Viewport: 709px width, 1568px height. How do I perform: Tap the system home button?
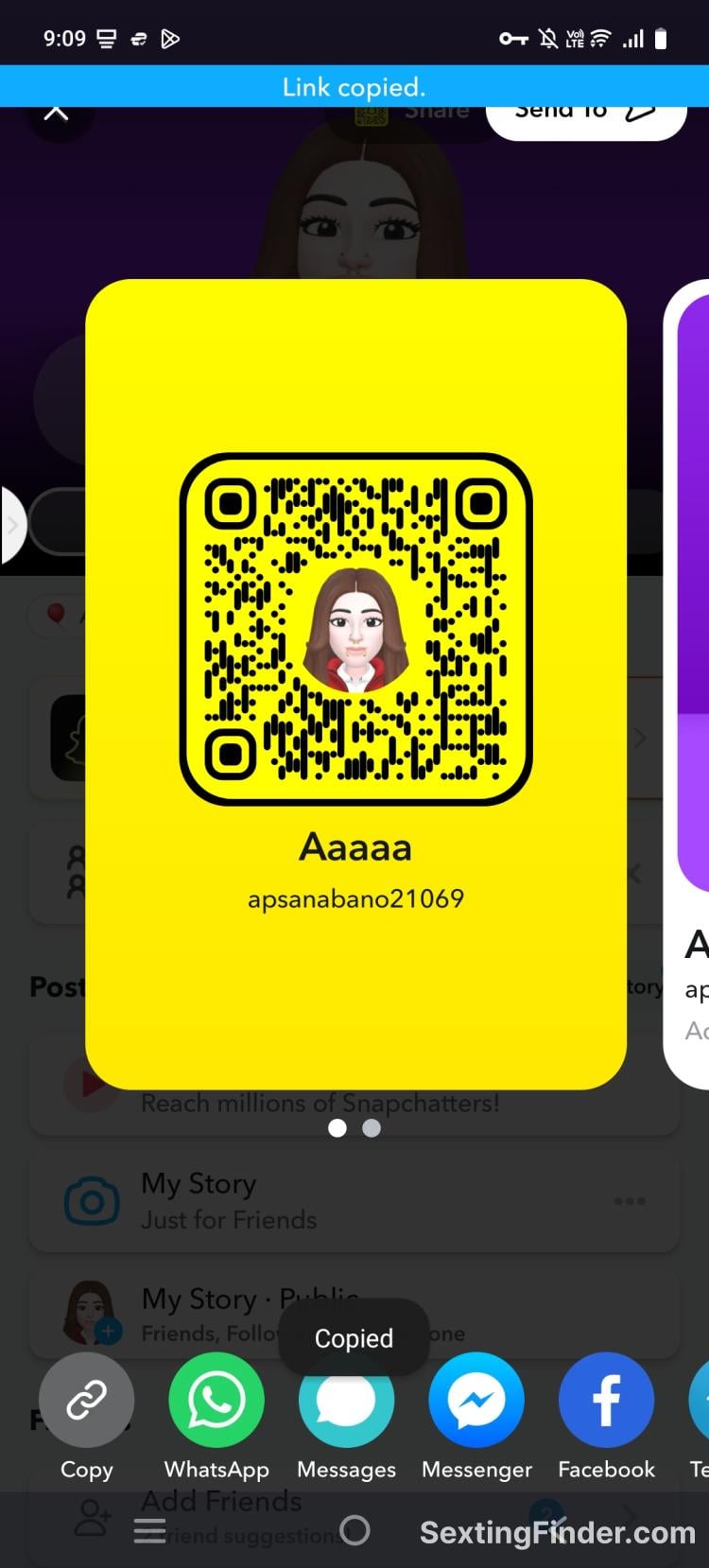(354, 1529)
